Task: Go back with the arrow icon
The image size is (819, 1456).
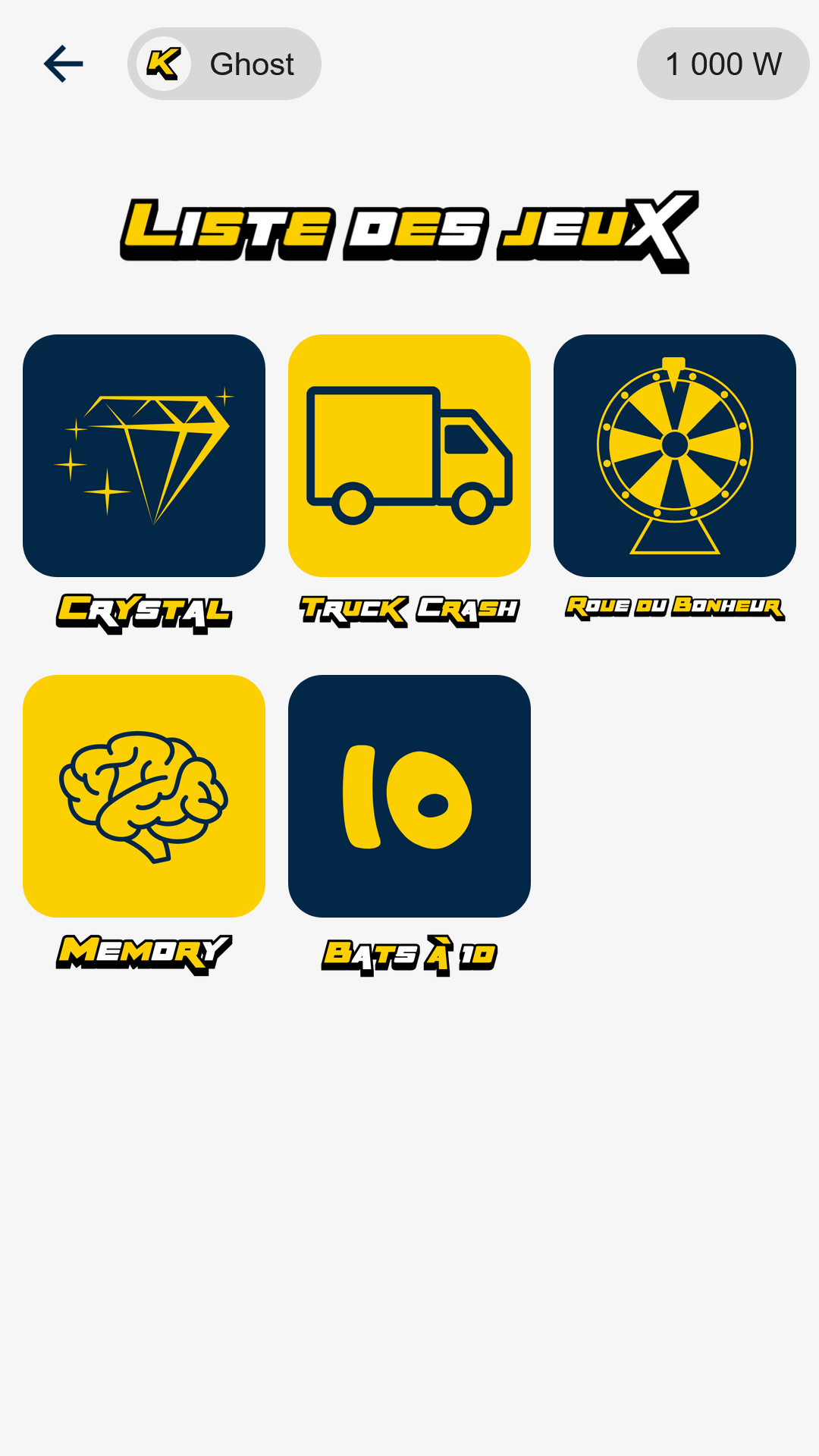Action: [64, 64]
